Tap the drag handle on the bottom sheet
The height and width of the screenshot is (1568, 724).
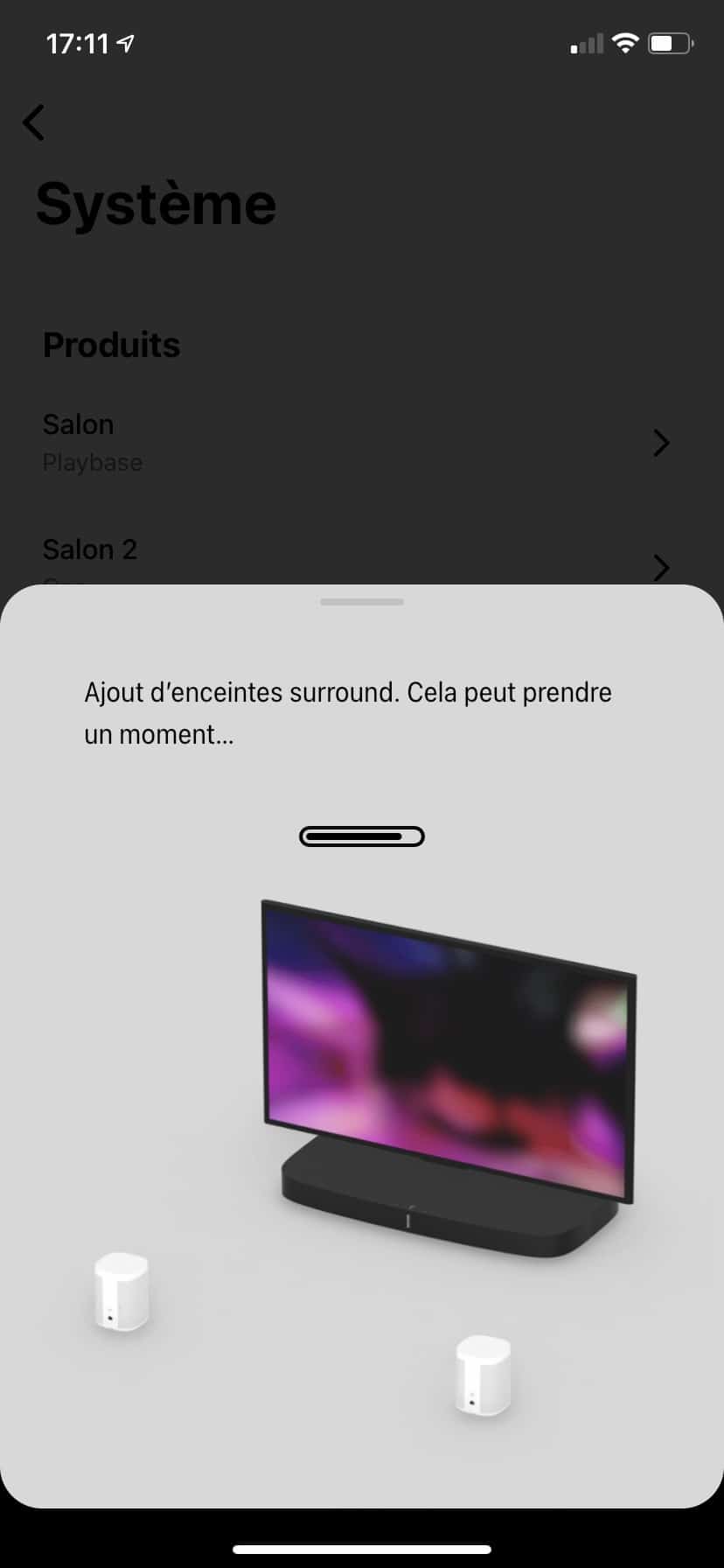point(362,601)
